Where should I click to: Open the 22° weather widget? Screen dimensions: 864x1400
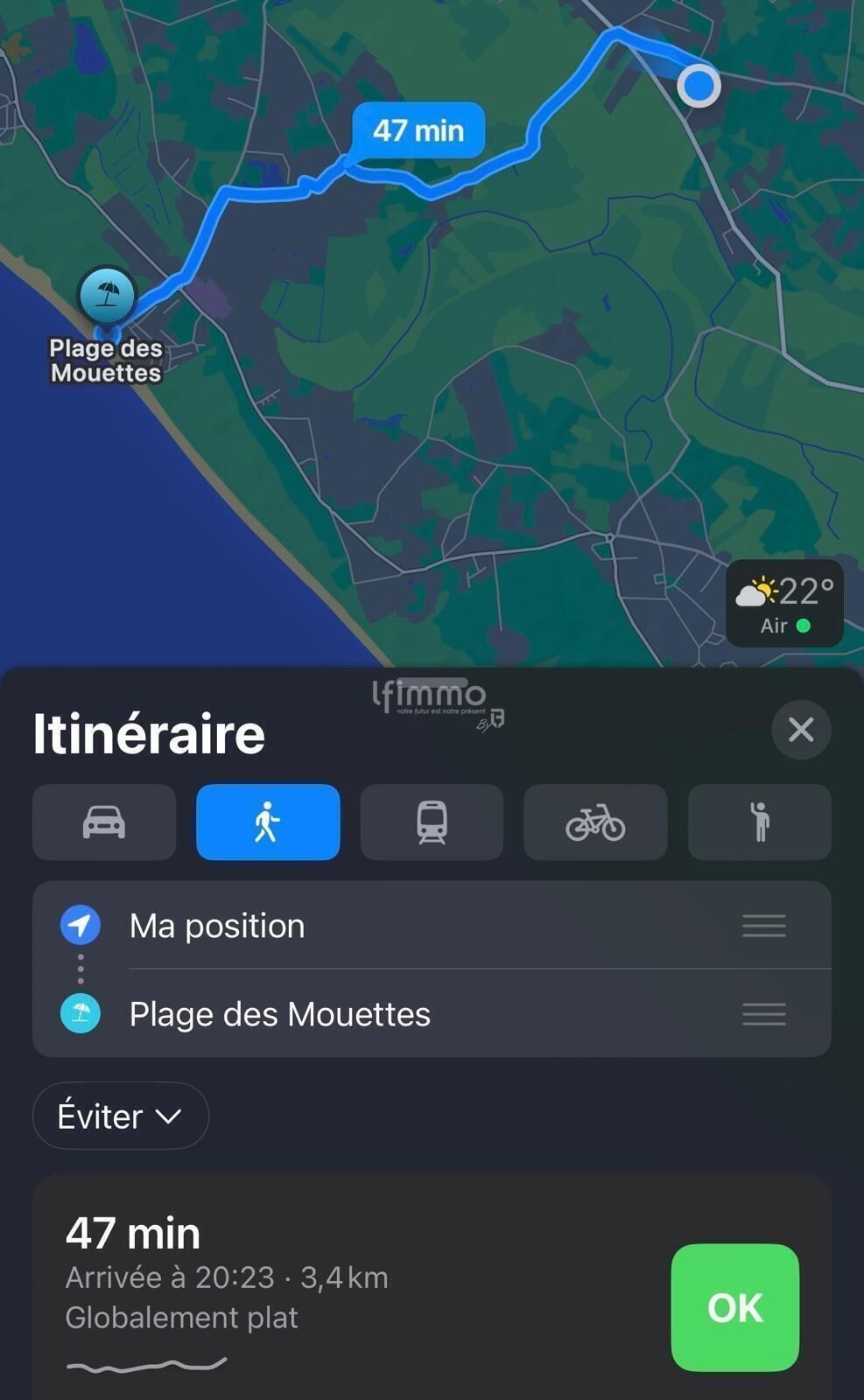coord(785,604)
